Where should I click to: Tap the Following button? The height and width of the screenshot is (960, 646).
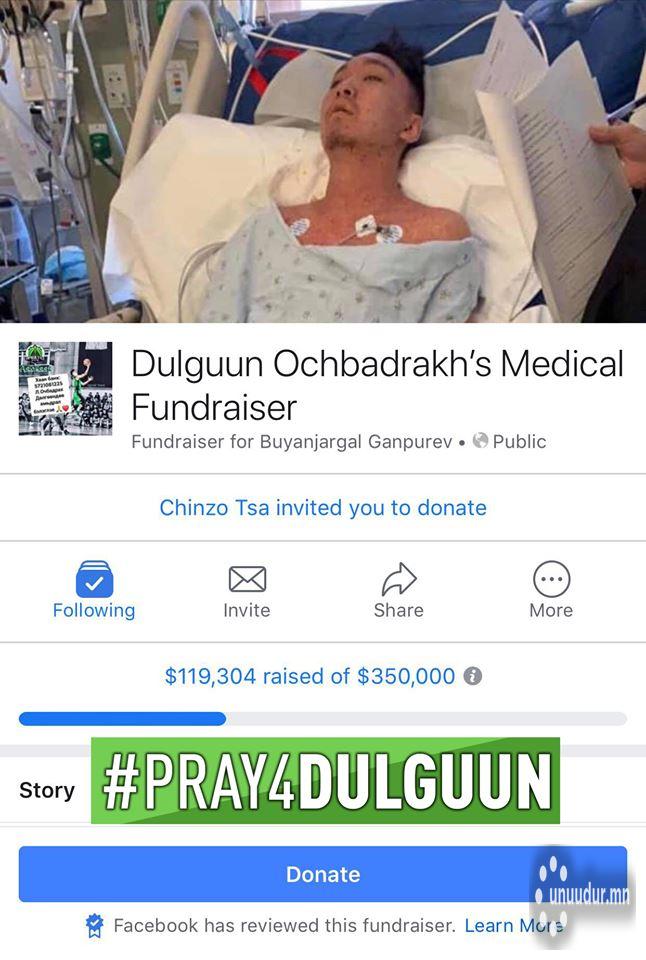(94, 590)
